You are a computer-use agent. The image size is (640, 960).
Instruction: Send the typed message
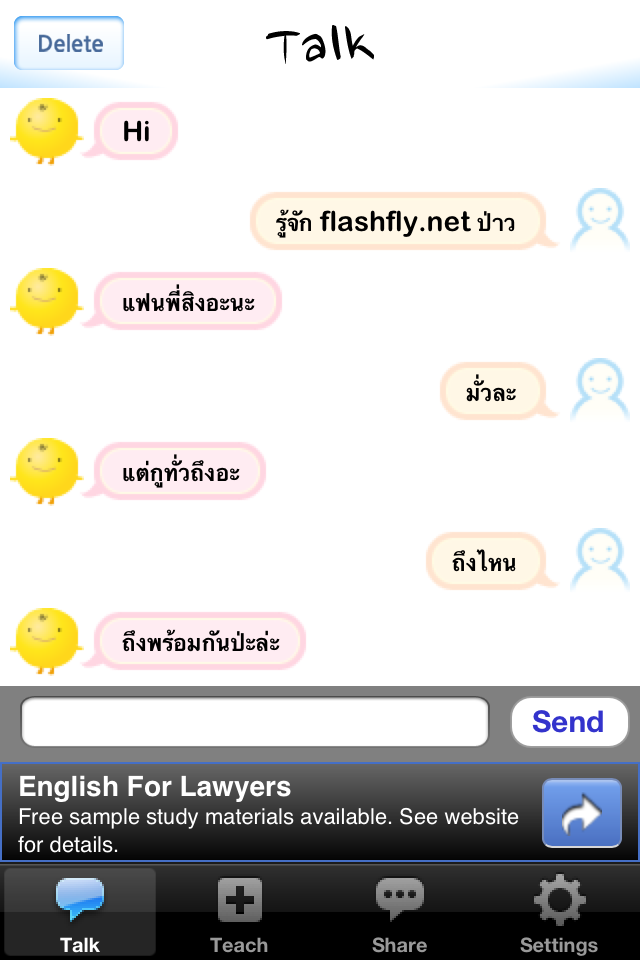(x=568, y=722)
